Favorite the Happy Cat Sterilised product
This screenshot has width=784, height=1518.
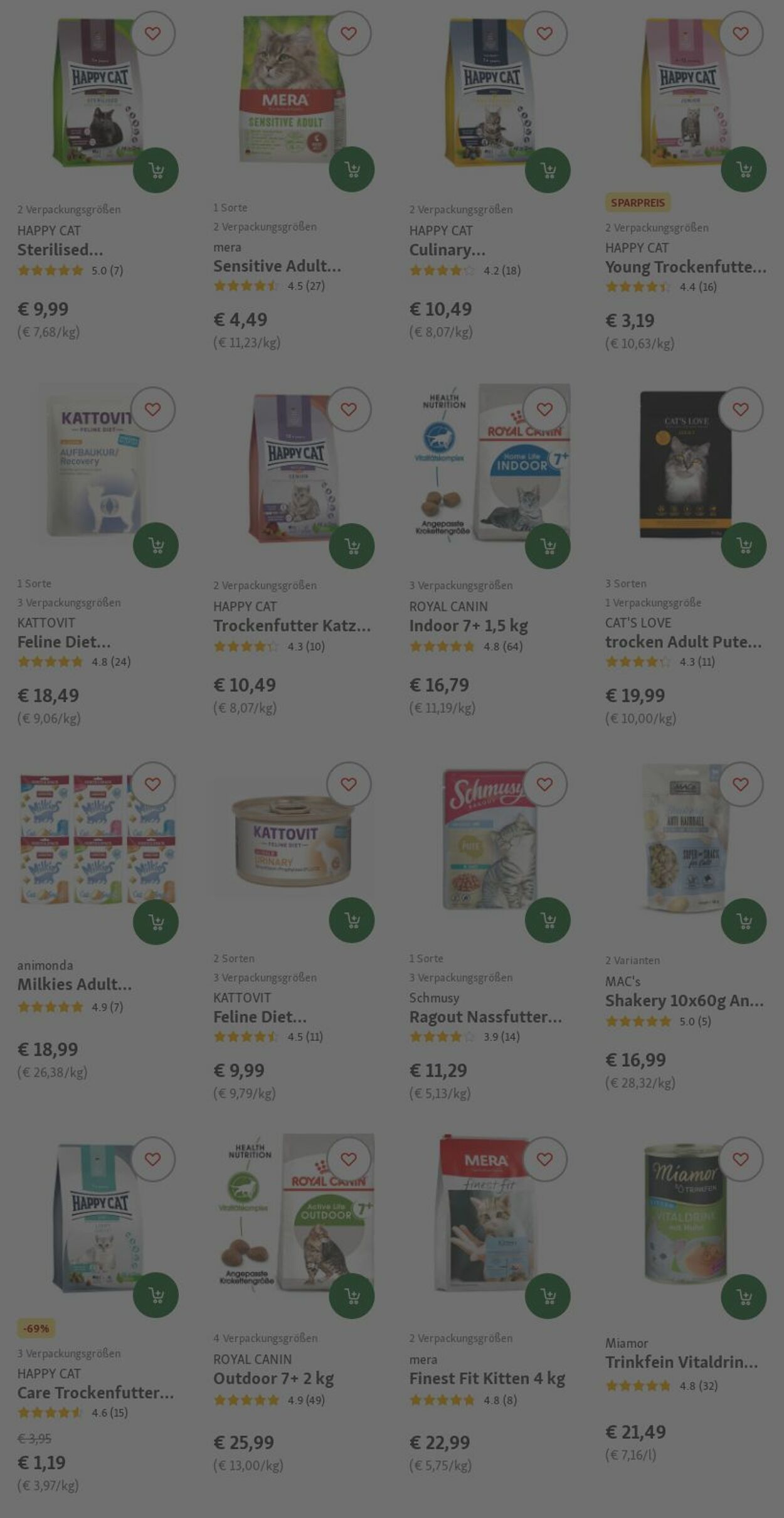point(152,33)
